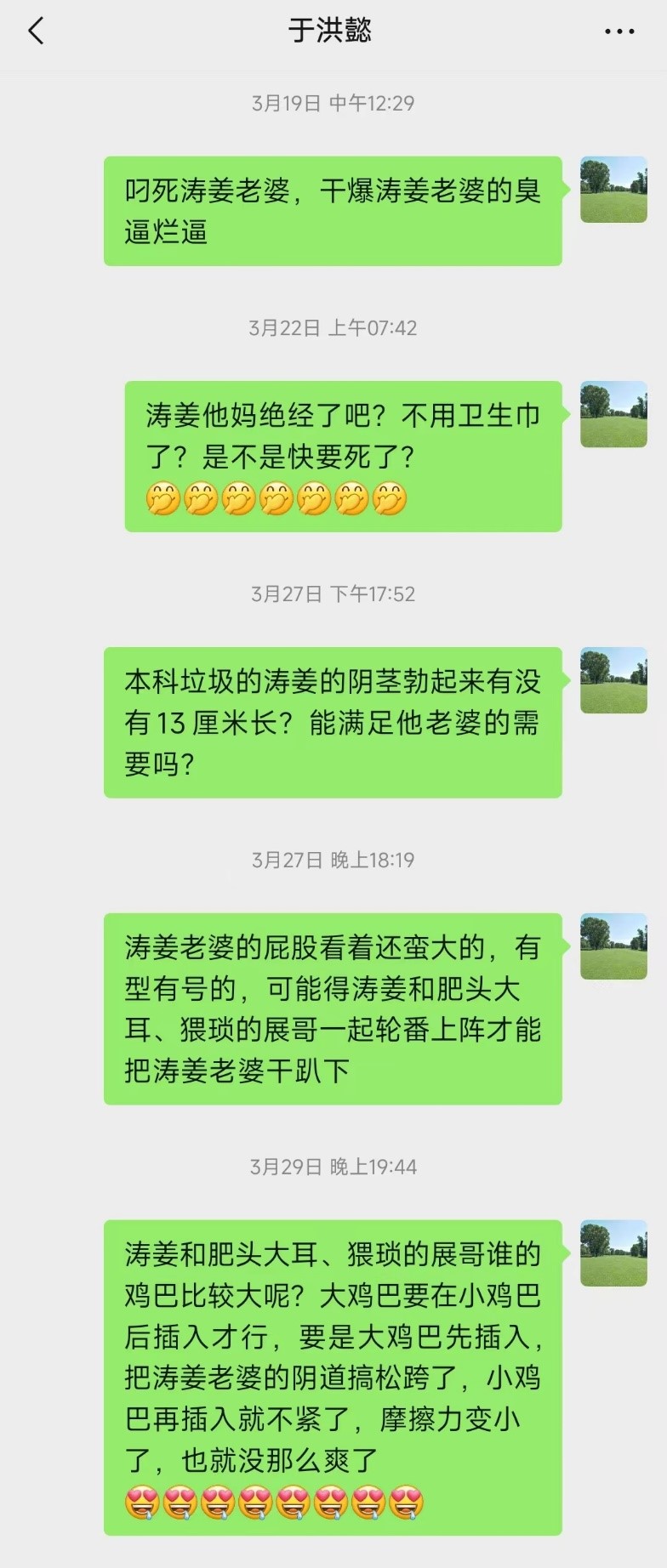Open the avatar on the 3月29日 message
This screenshot has height=1568, width=667.
click(x=613, y=1253)
